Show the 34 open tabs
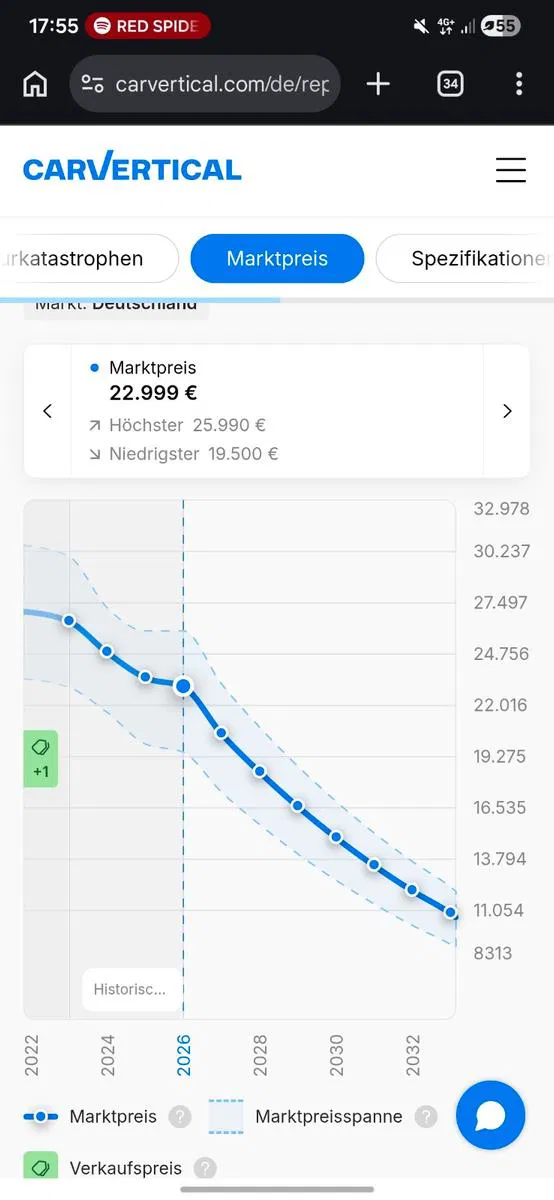The height and width of the screenshot is (1200, 554). (x=450, y=84)
